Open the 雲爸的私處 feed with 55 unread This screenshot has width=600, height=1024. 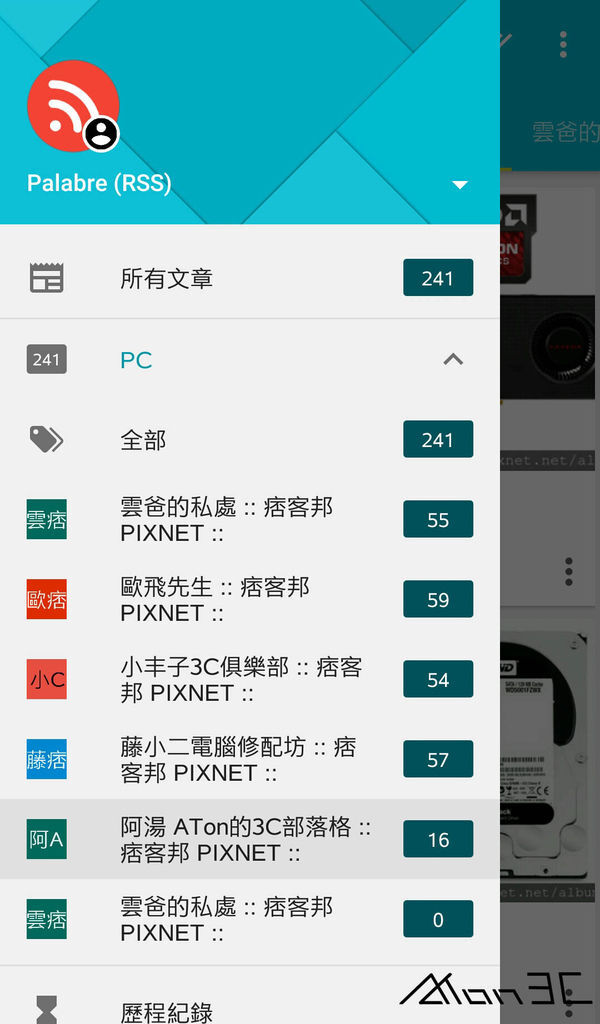250,520
